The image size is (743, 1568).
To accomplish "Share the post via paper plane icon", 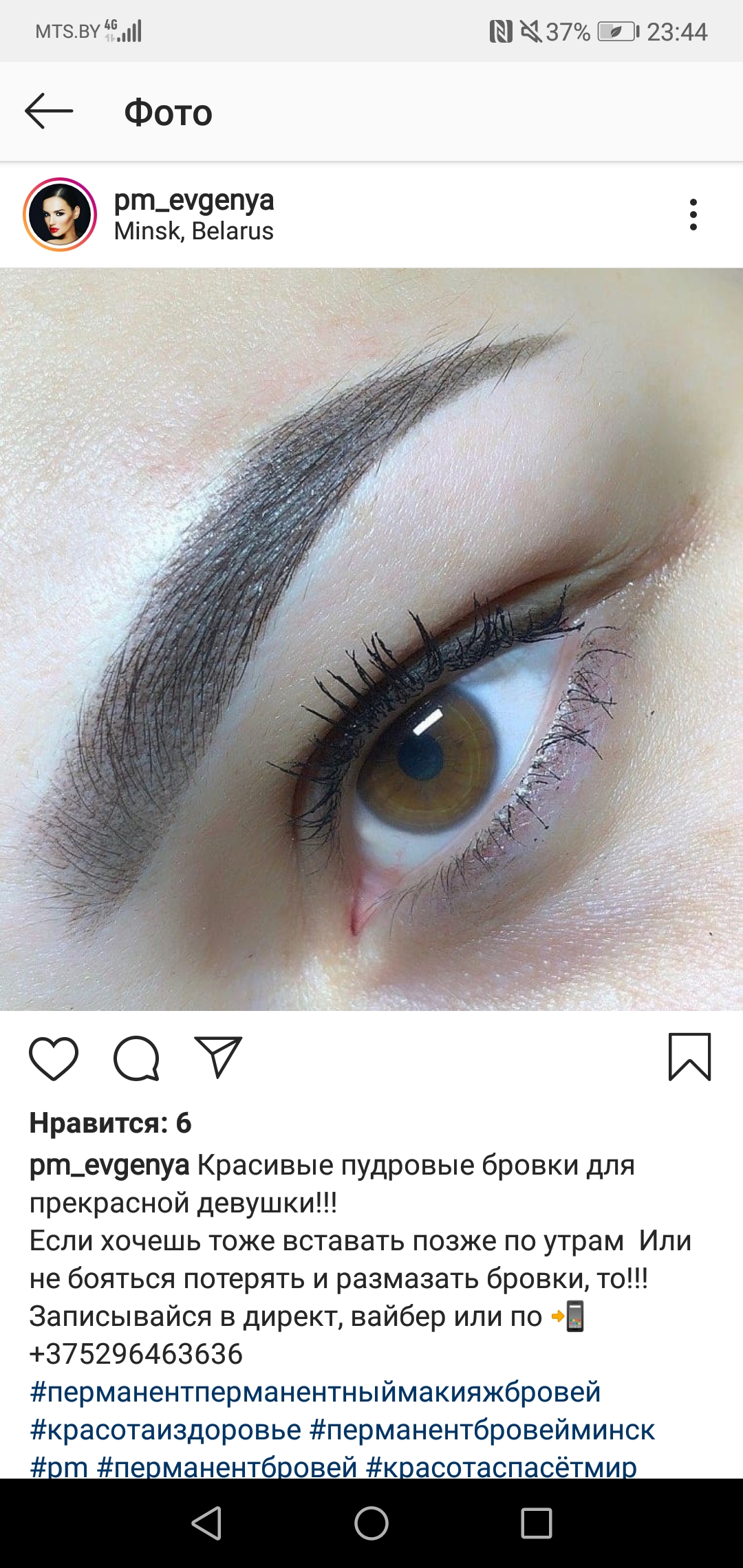I will click(219, 1057).
